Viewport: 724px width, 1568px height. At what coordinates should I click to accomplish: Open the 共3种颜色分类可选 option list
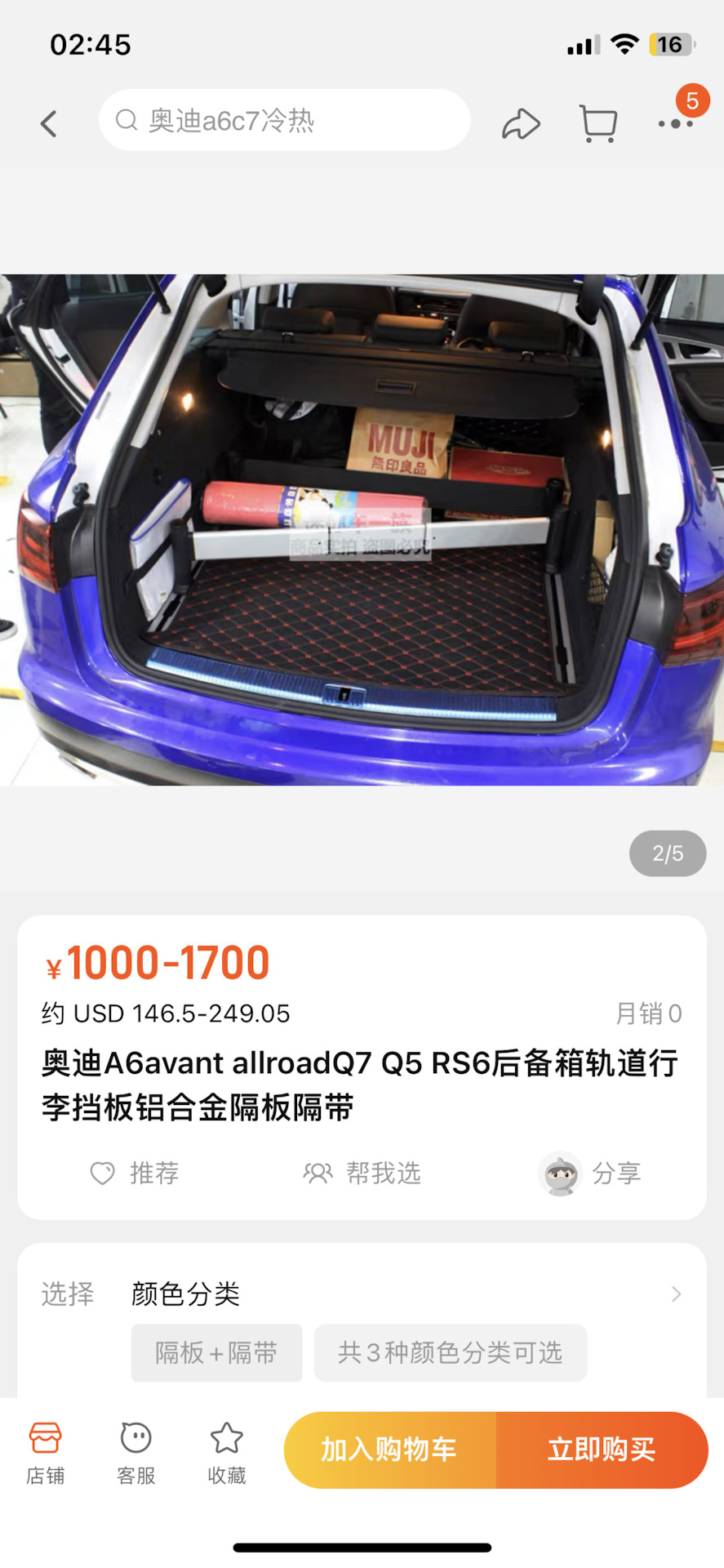[450, 1353]
